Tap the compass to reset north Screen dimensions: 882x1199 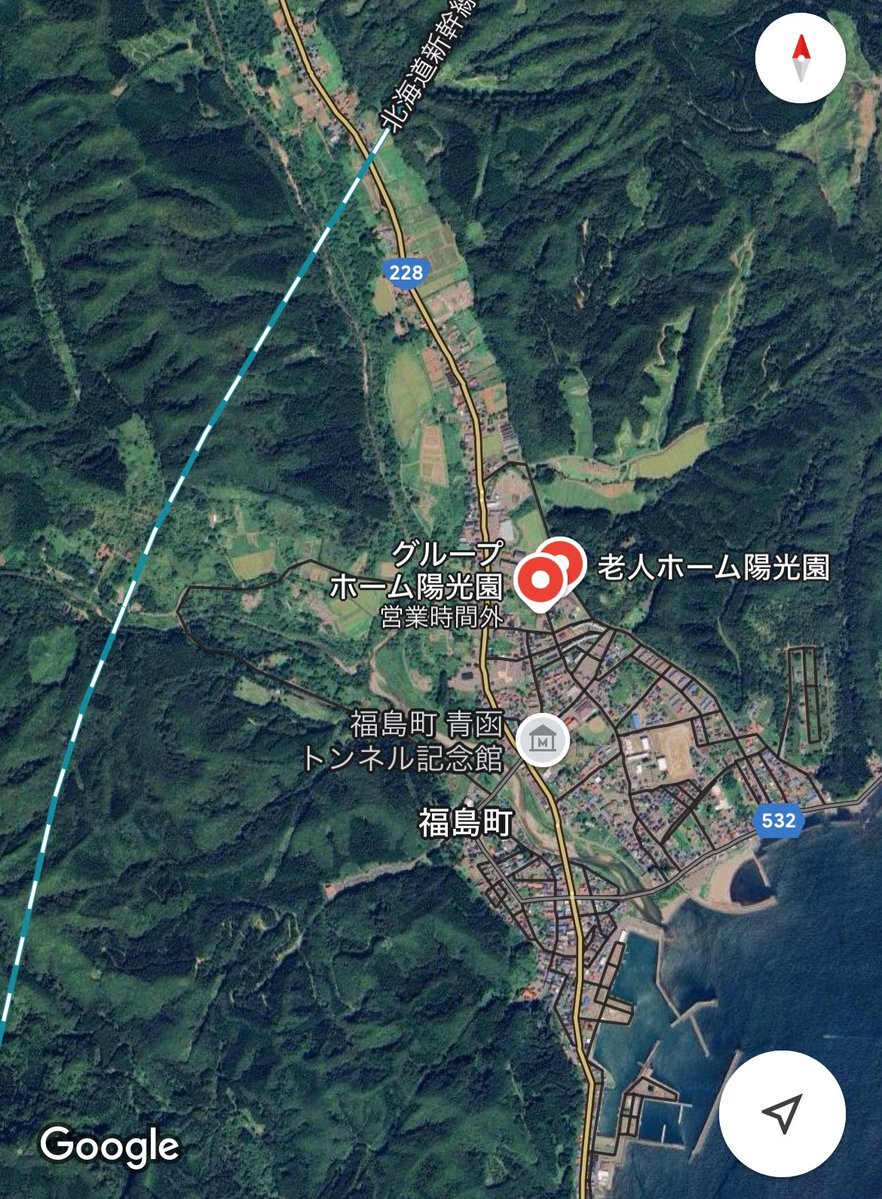[800, 58]
